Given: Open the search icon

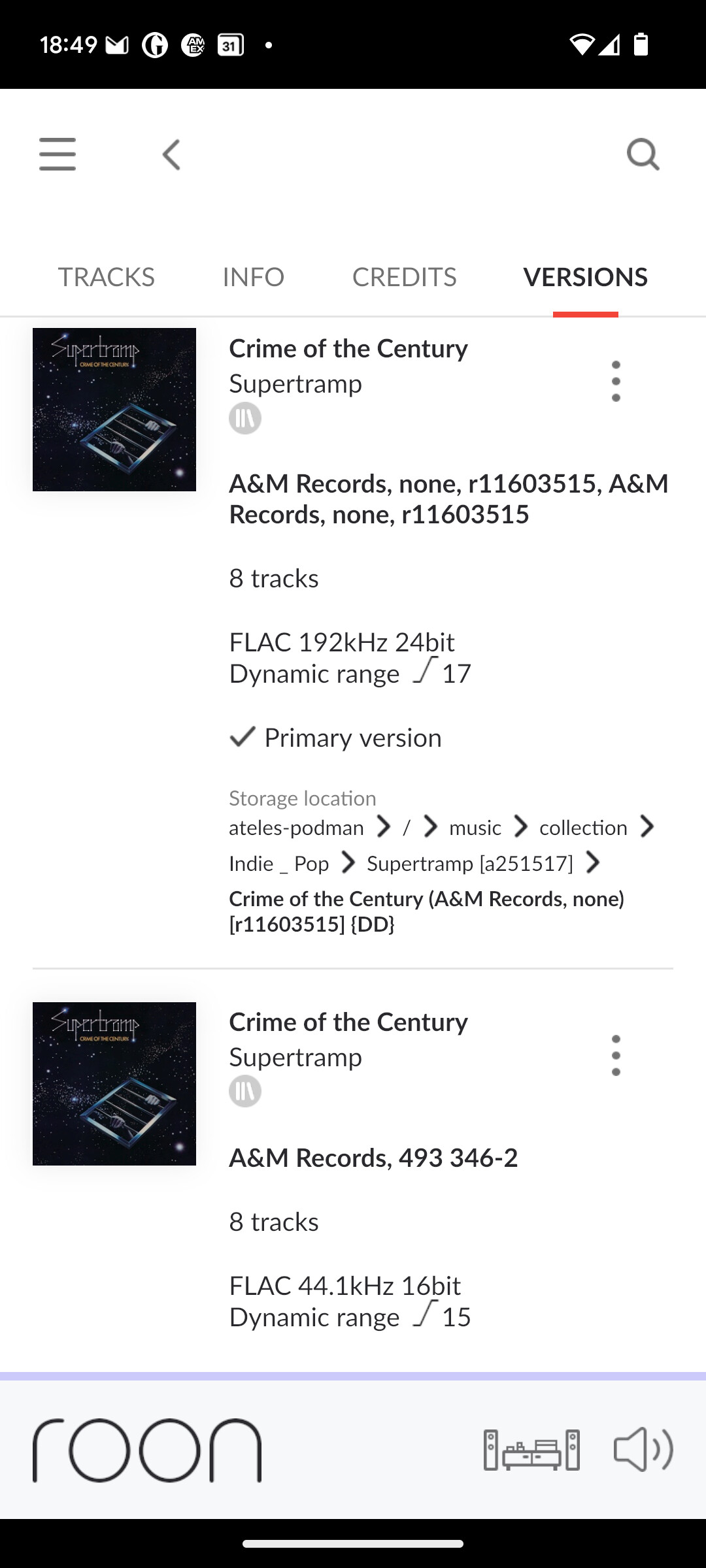Looking at the screenshot, I should 643,155.
